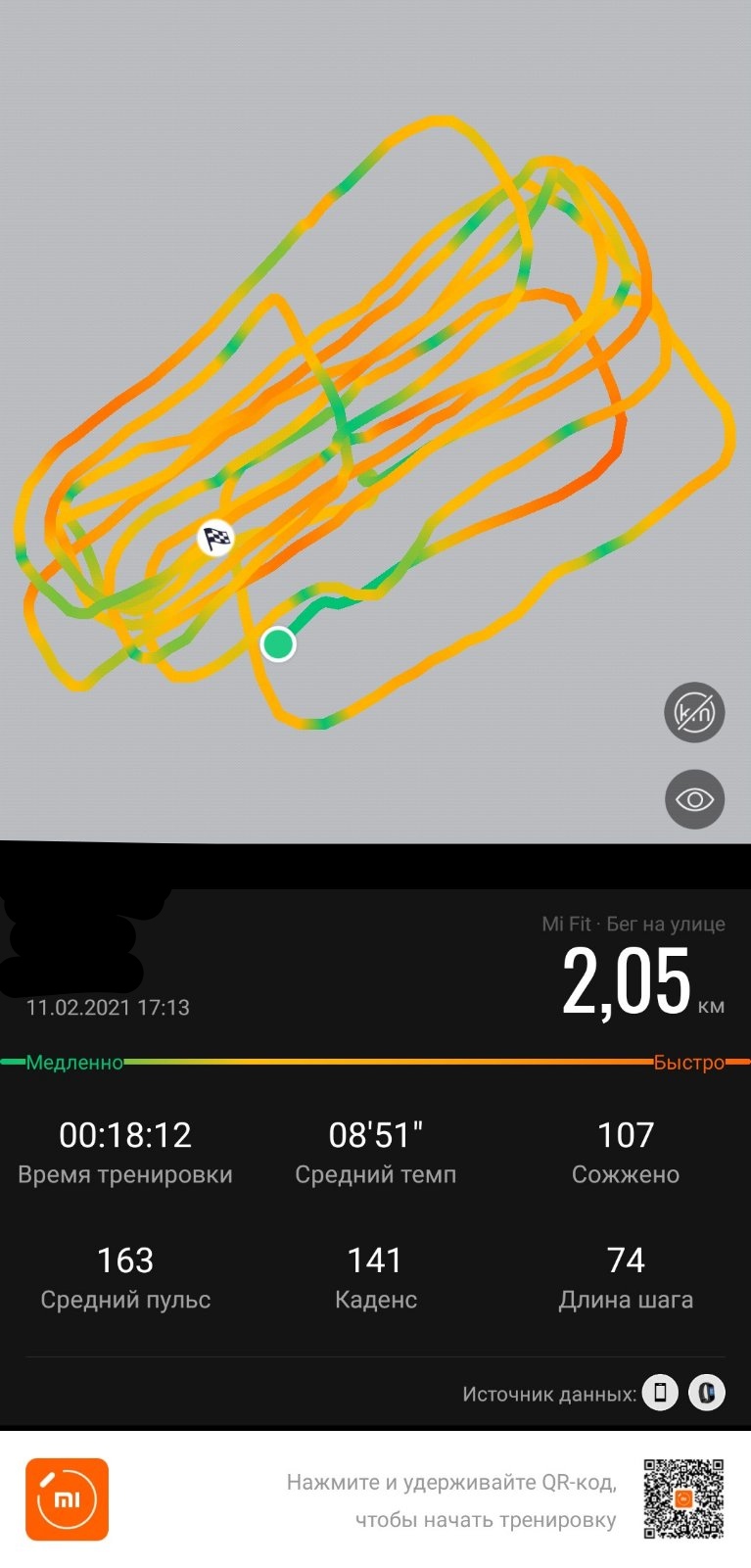This screenshot has width=751, height=1568.
Task: Hide the map with the eye icon
Action: [x=694, y=799]
